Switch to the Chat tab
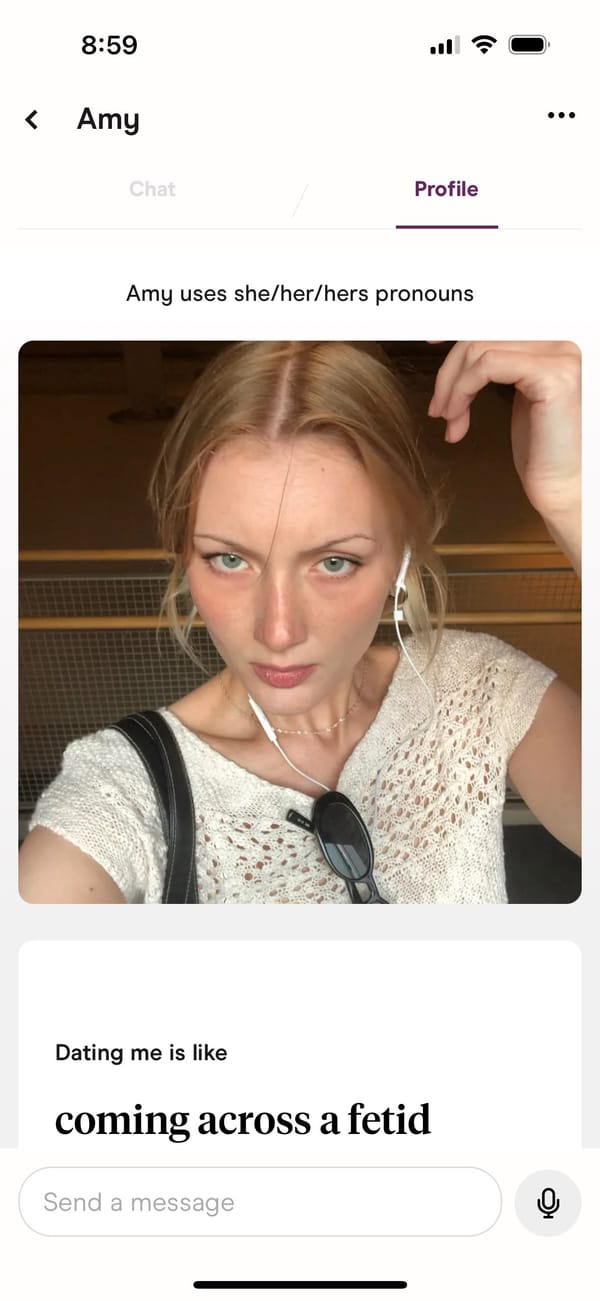600x1301 pixels. click(152, 189)
